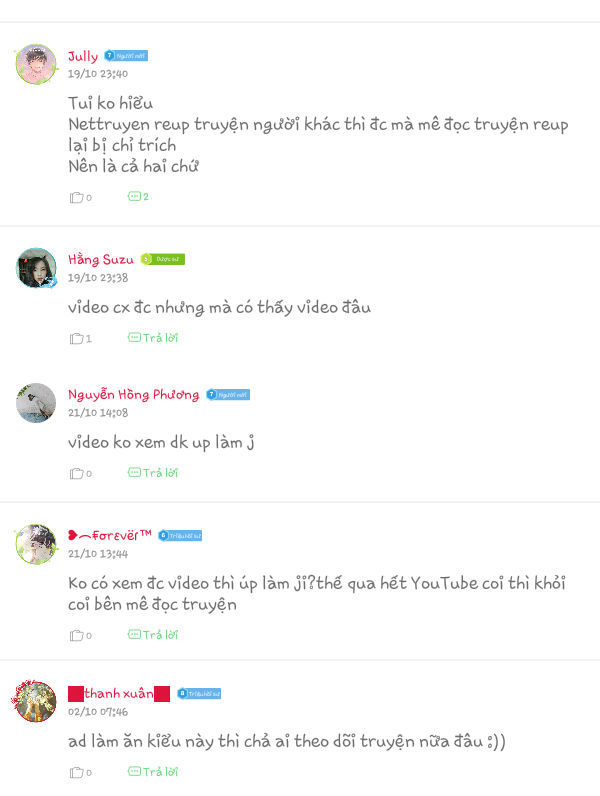Like Jully's comment
This screenshot has width=600, height=796.
click(76, 197)
